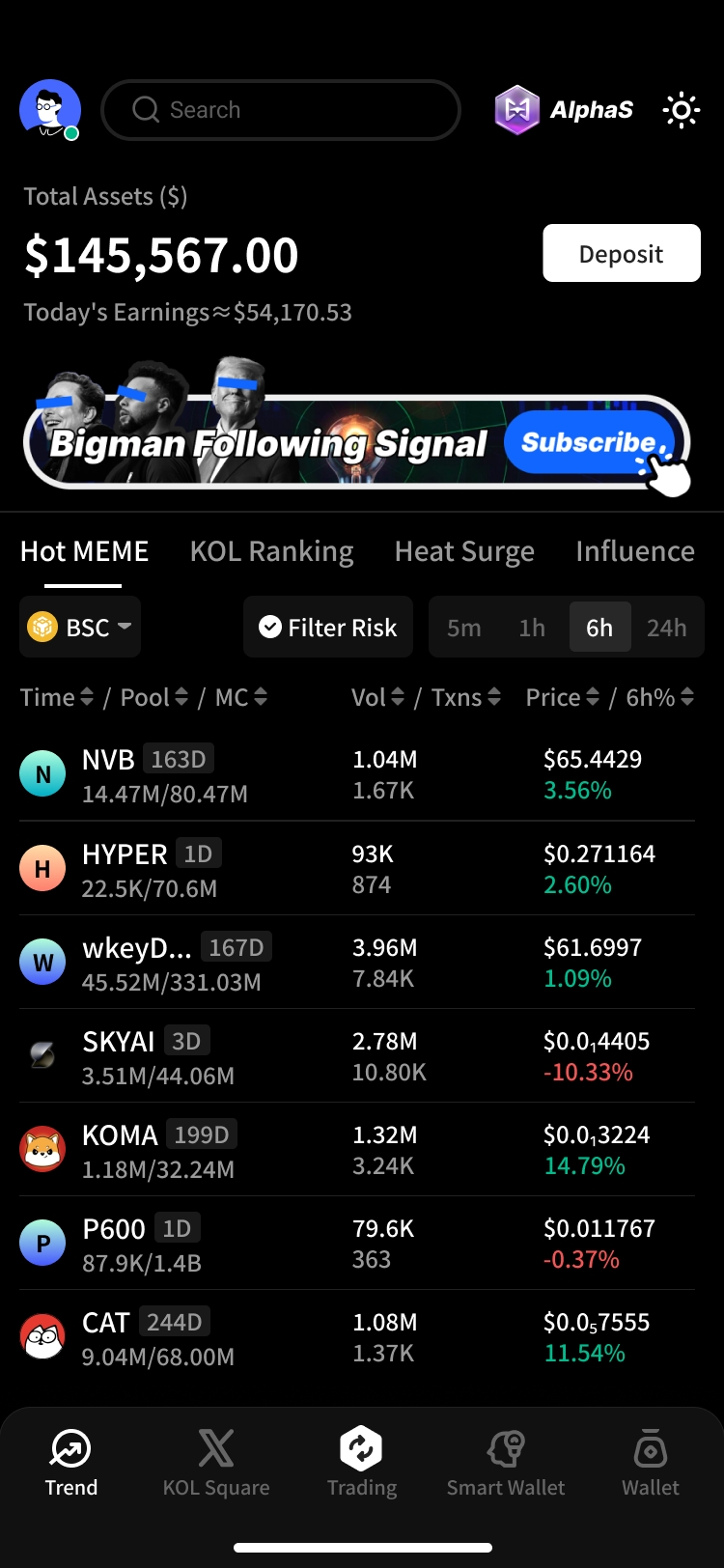Screen dimensions: 724x1568
Task: Switch timeframe to 5m
Action: pos(464,627)
